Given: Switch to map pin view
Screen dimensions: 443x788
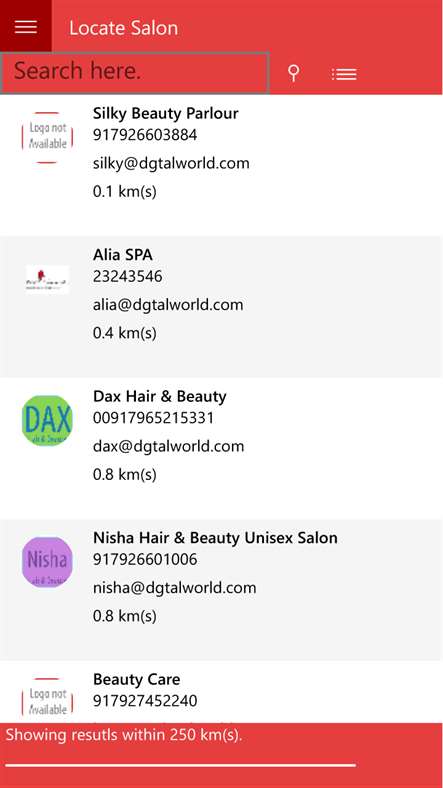Looking at the screenshot, I should 294,73.
